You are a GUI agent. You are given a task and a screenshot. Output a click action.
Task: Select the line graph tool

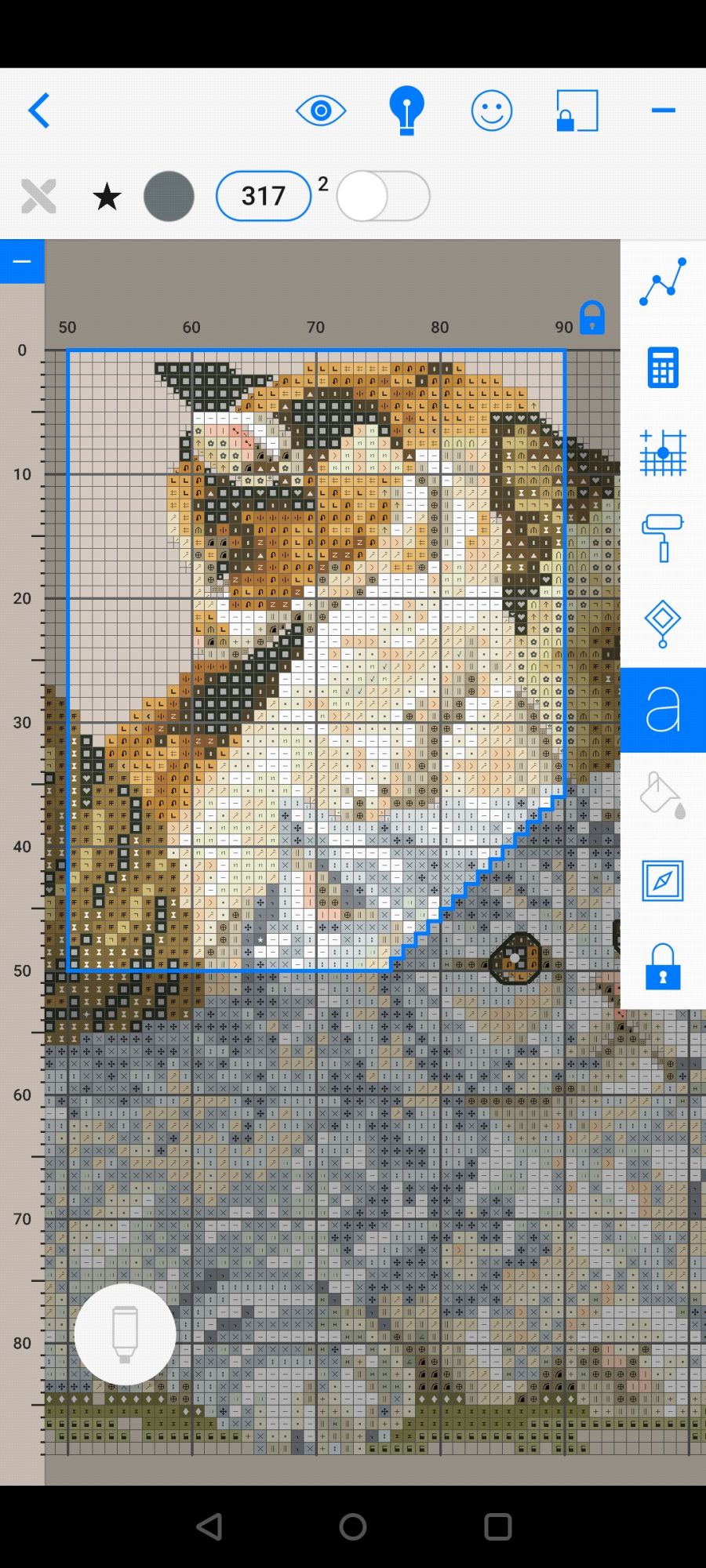point(663,282)
